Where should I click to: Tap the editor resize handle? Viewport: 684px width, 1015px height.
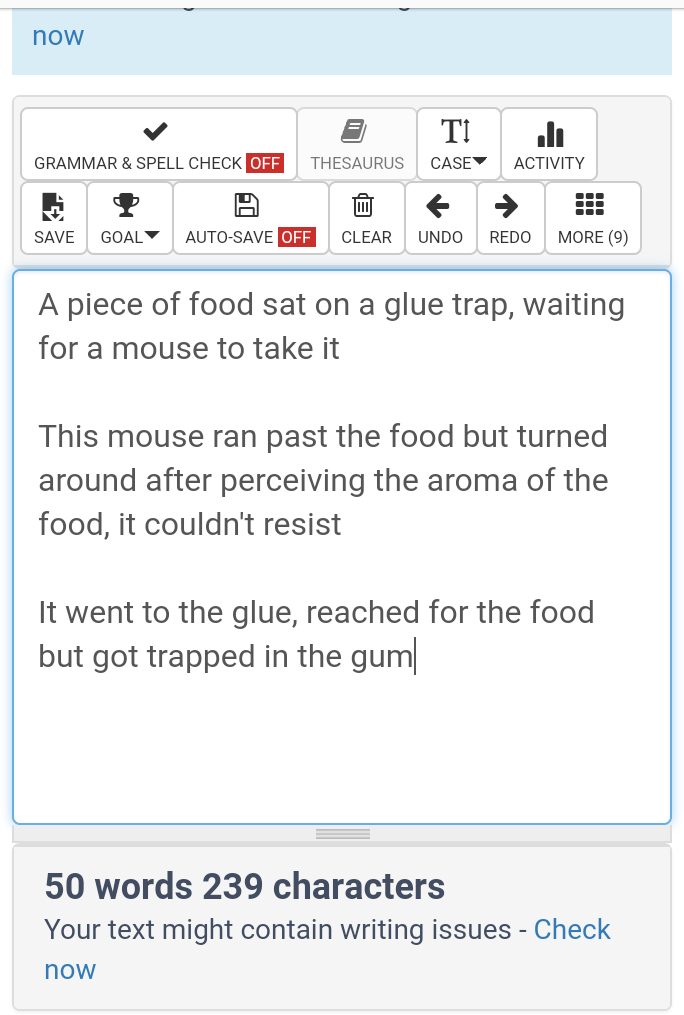point(342,834)
